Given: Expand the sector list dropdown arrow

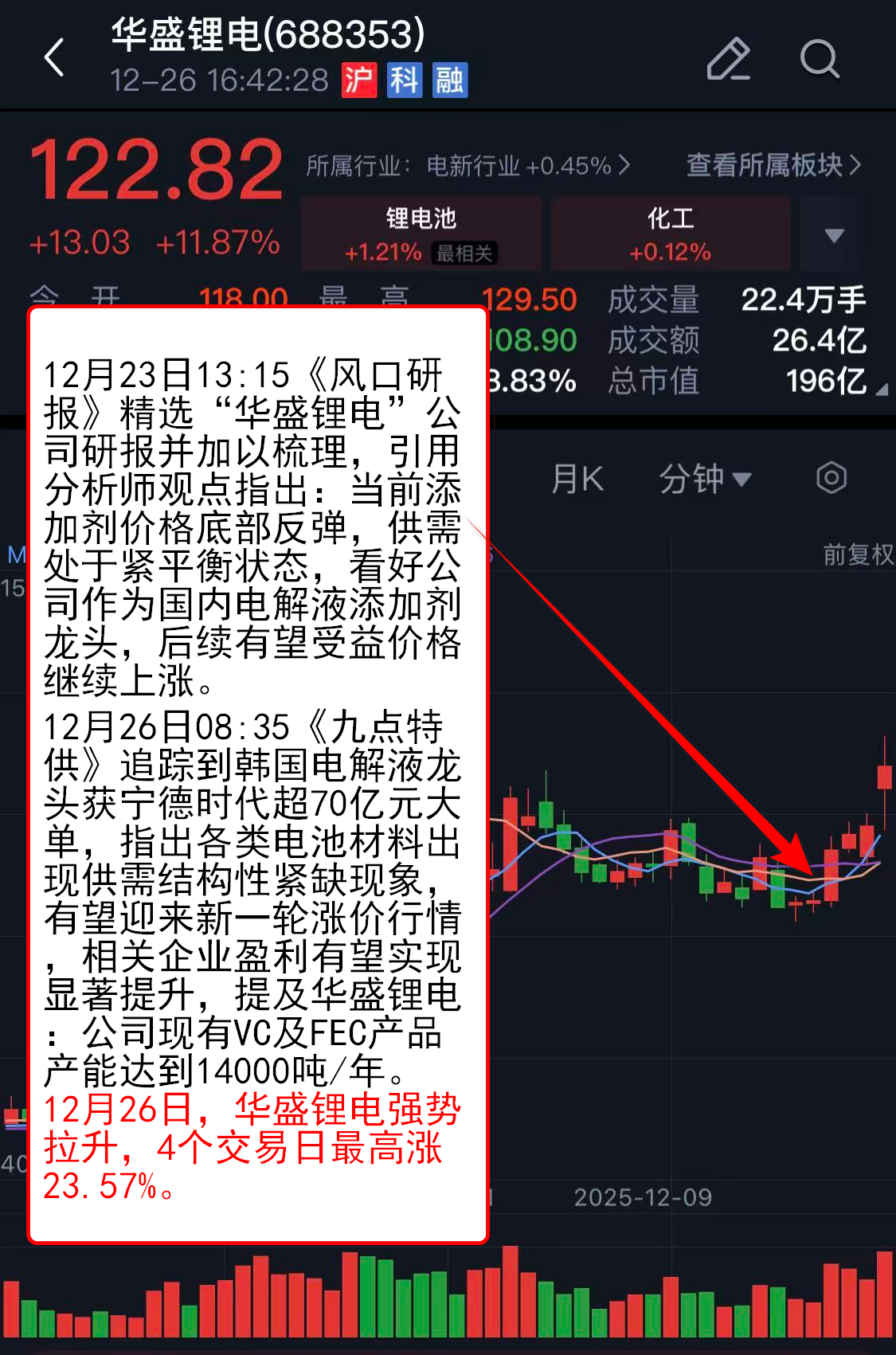Looking at the screenshot, I should [x=834, y=235].
